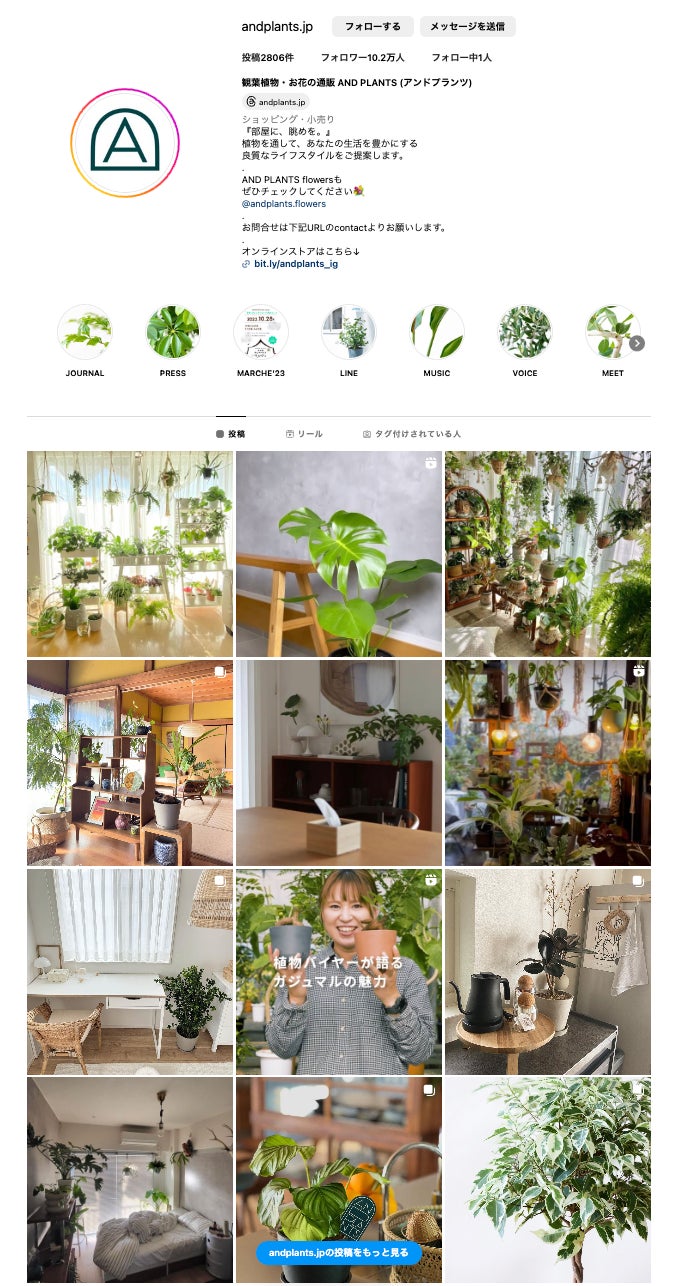Screen dimensions: 686x1286
Task: View the MUSIC story highlight
Action: (437, 333)
